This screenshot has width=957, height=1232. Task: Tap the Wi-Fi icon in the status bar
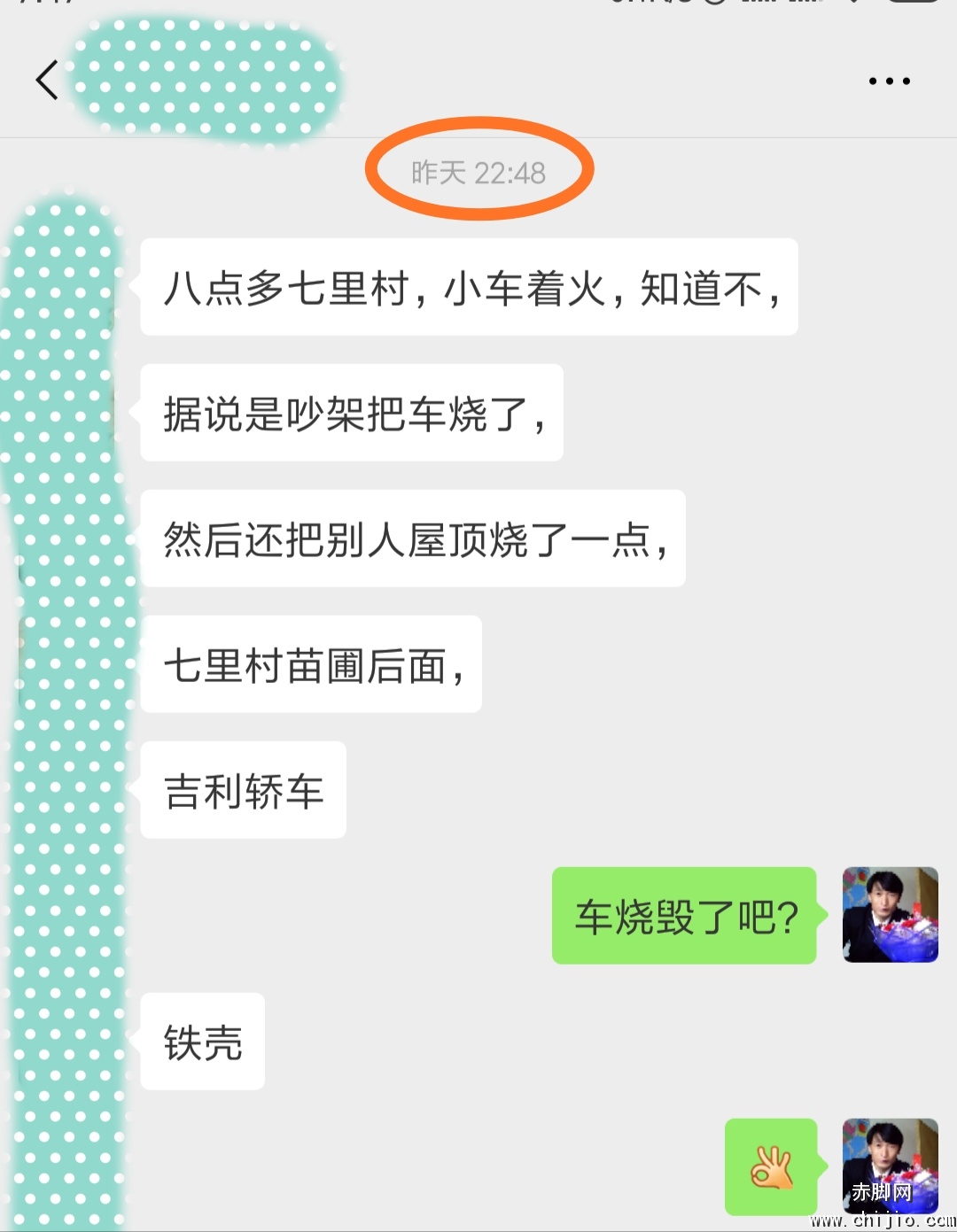(x=853, y=4)
